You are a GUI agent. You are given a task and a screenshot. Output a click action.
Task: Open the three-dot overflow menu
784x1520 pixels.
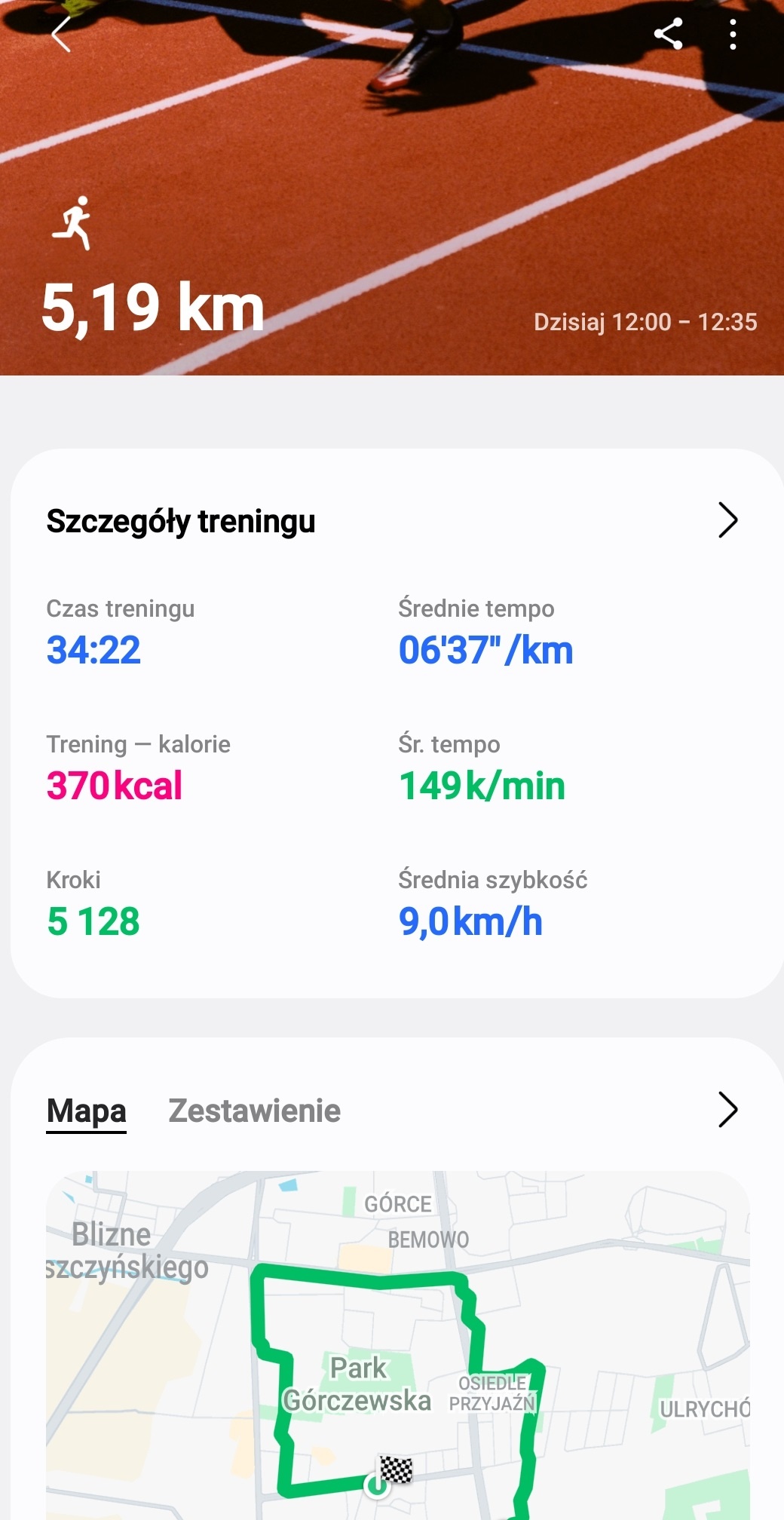pos(733,34)
